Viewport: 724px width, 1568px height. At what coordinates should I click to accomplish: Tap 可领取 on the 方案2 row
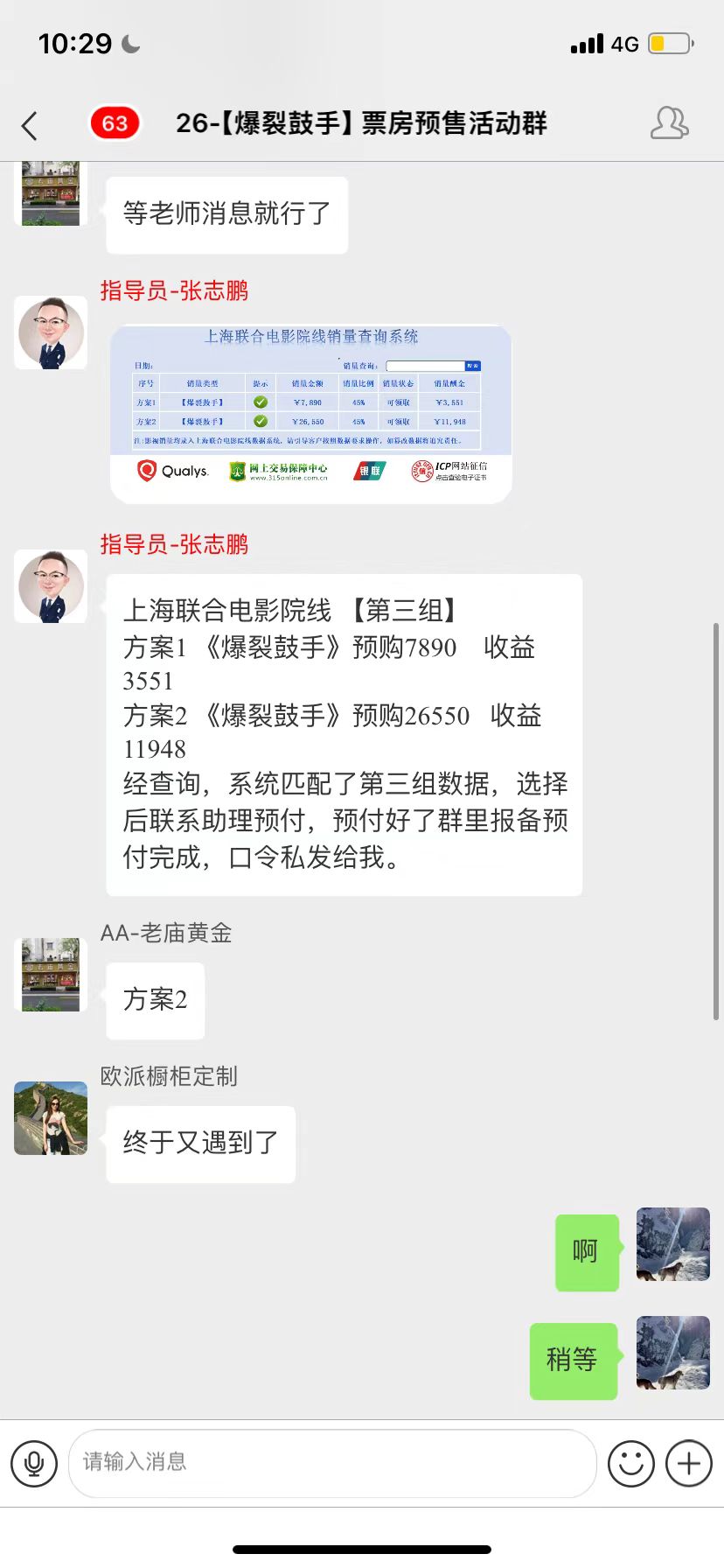pos(399,420)
